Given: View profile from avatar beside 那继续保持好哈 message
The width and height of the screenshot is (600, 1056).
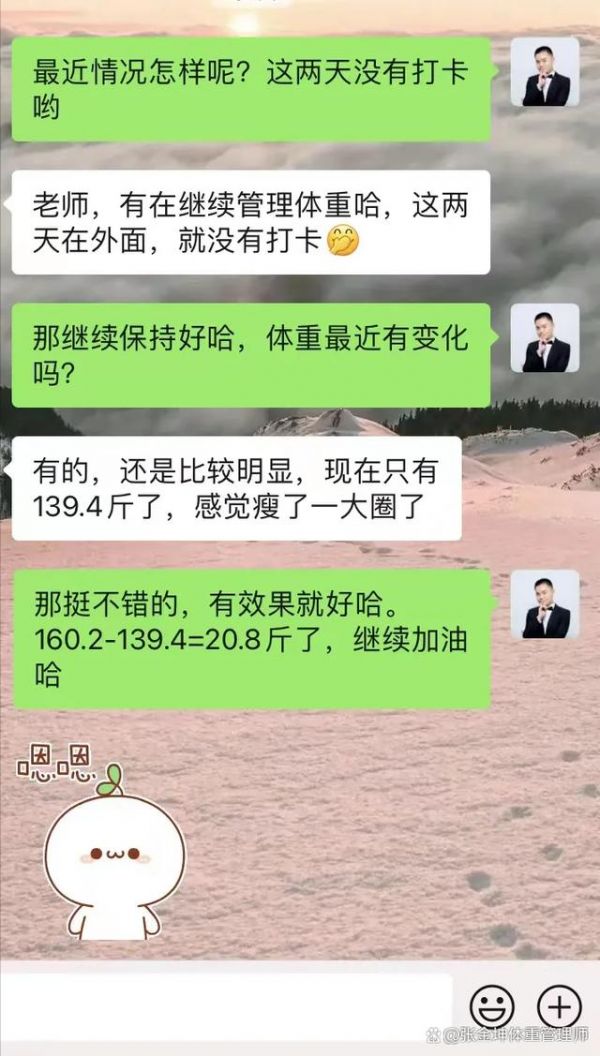Looking at the screenshot, I should [x=545, y=337].
